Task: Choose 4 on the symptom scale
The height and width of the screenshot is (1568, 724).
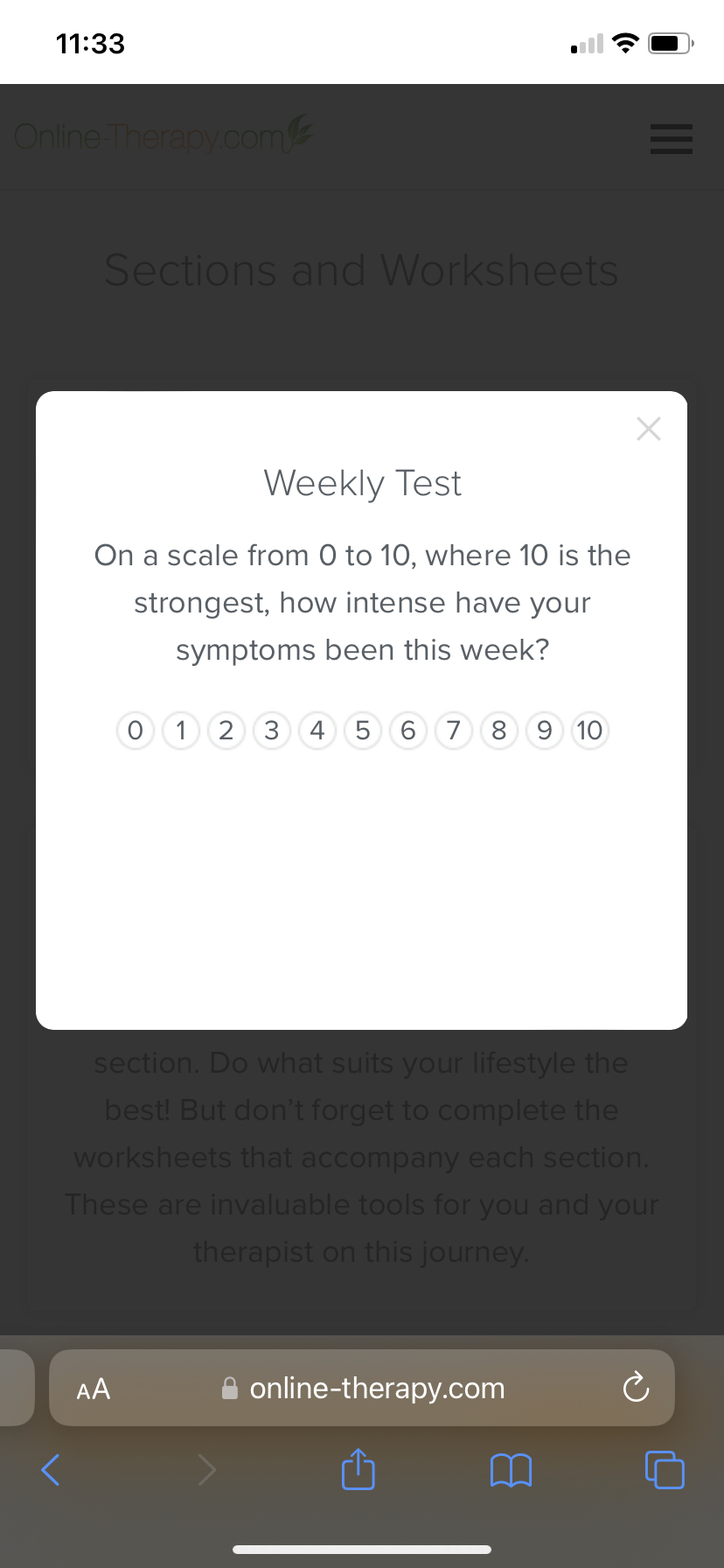Action: click(317, 730)
